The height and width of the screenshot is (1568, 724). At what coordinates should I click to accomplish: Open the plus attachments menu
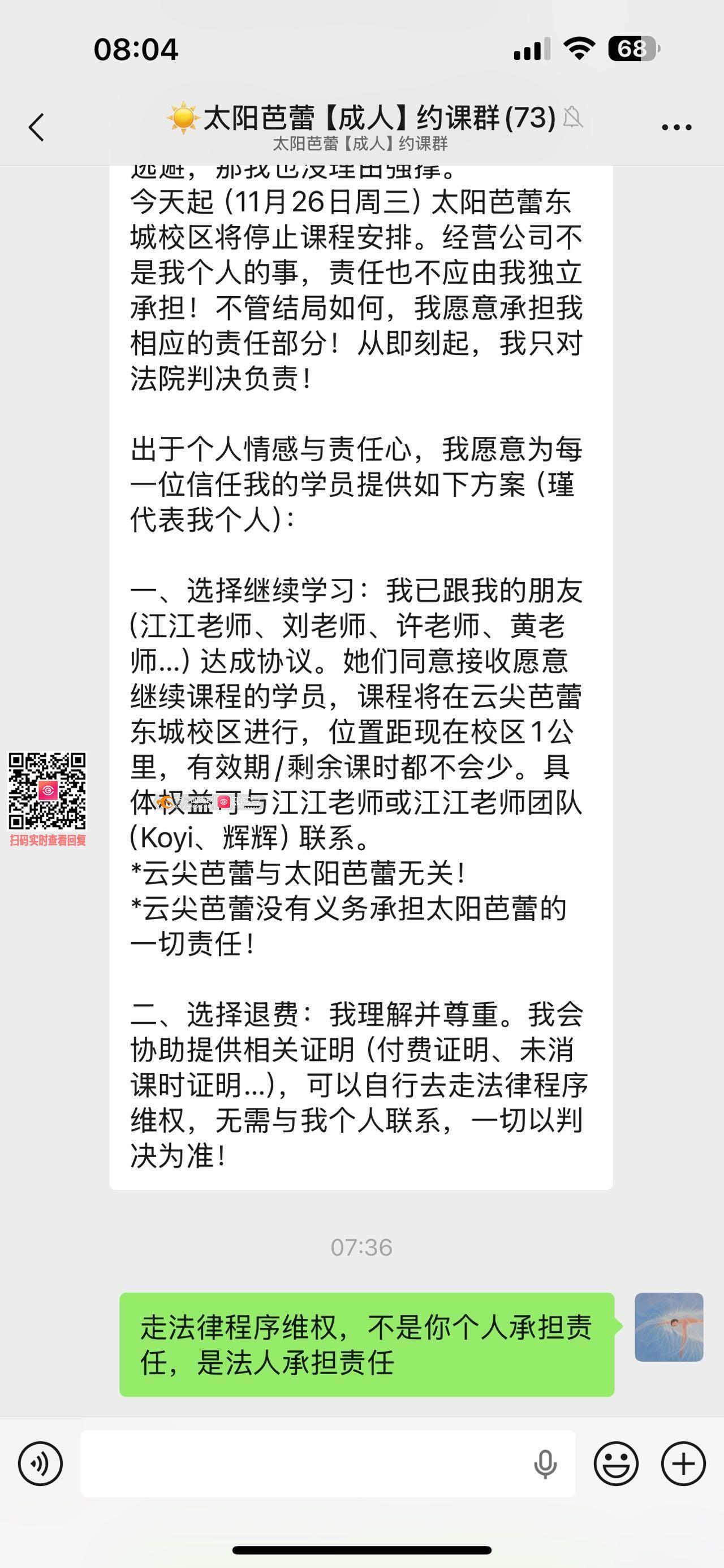[683, 1464]
